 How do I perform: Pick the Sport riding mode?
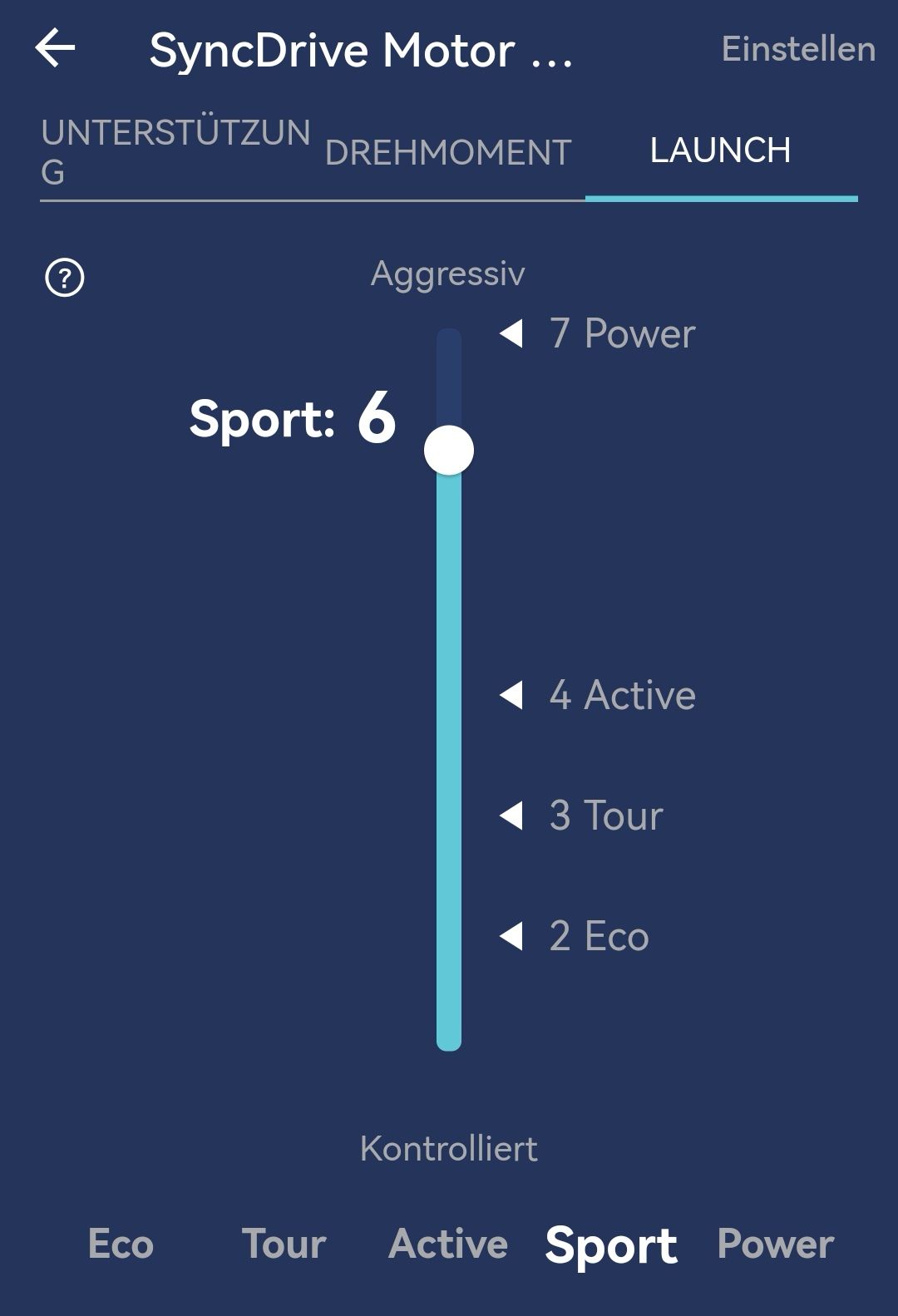pyautogui.click(x=611, y=1246)
